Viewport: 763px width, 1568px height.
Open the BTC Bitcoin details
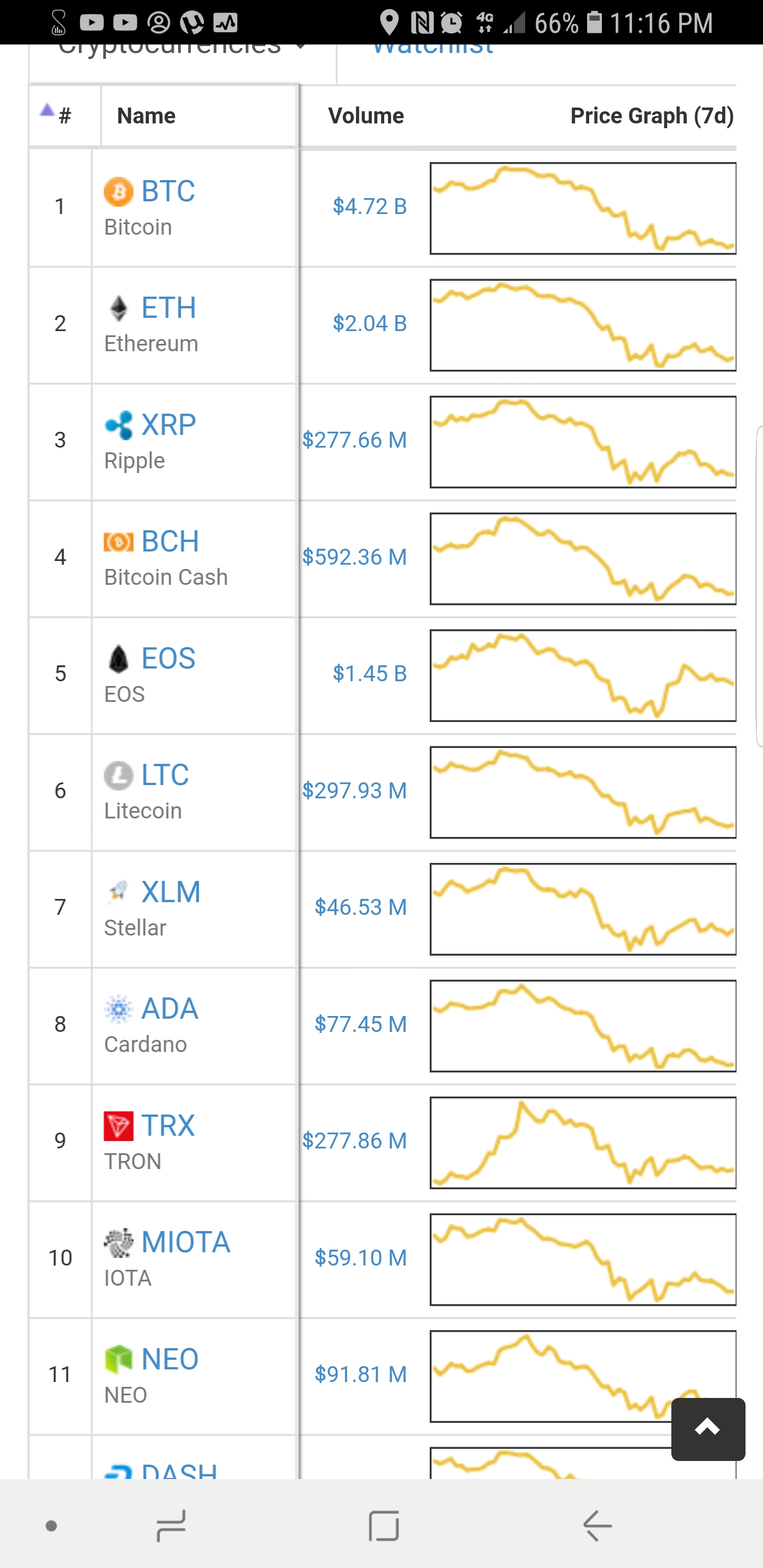[167, 191]
